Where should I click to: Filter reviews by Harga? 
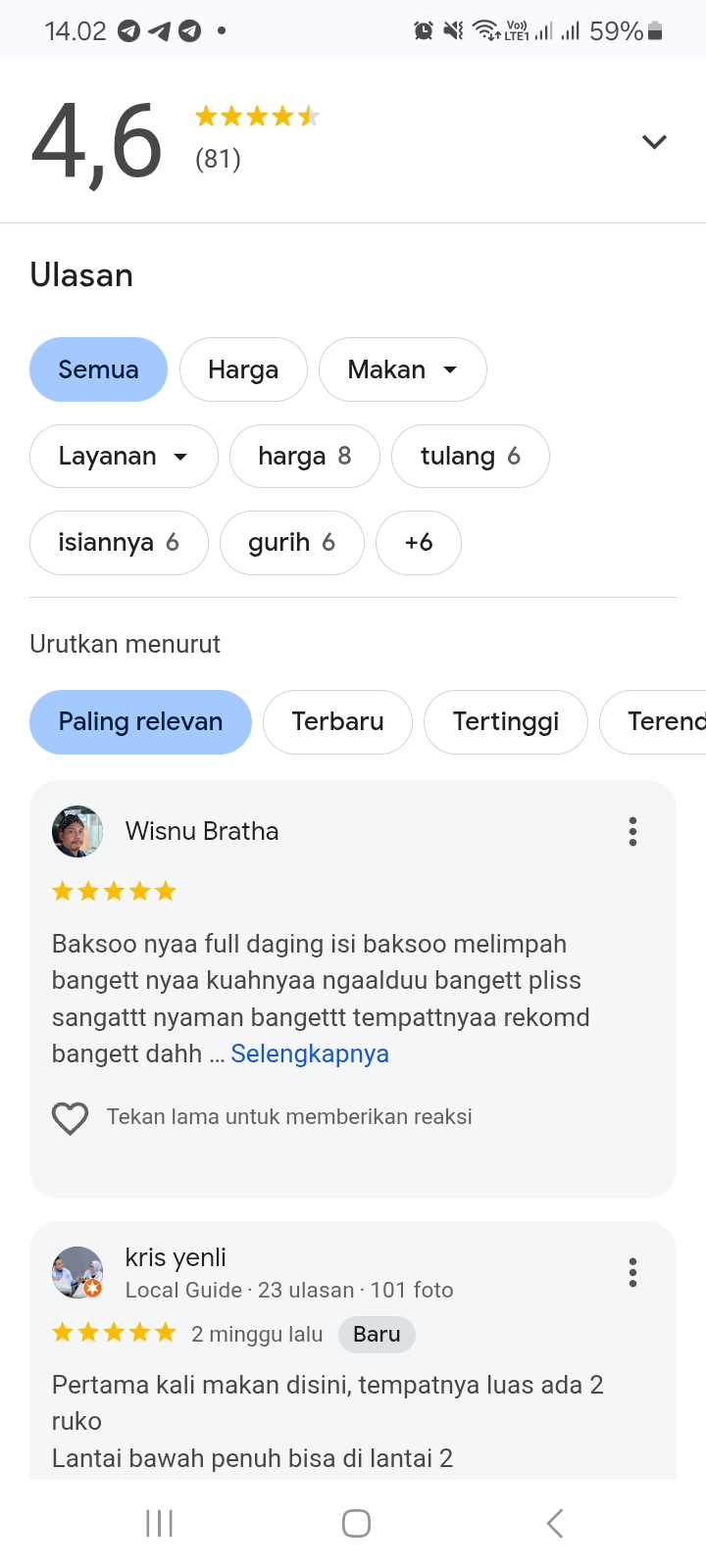[x=243, y=369]
